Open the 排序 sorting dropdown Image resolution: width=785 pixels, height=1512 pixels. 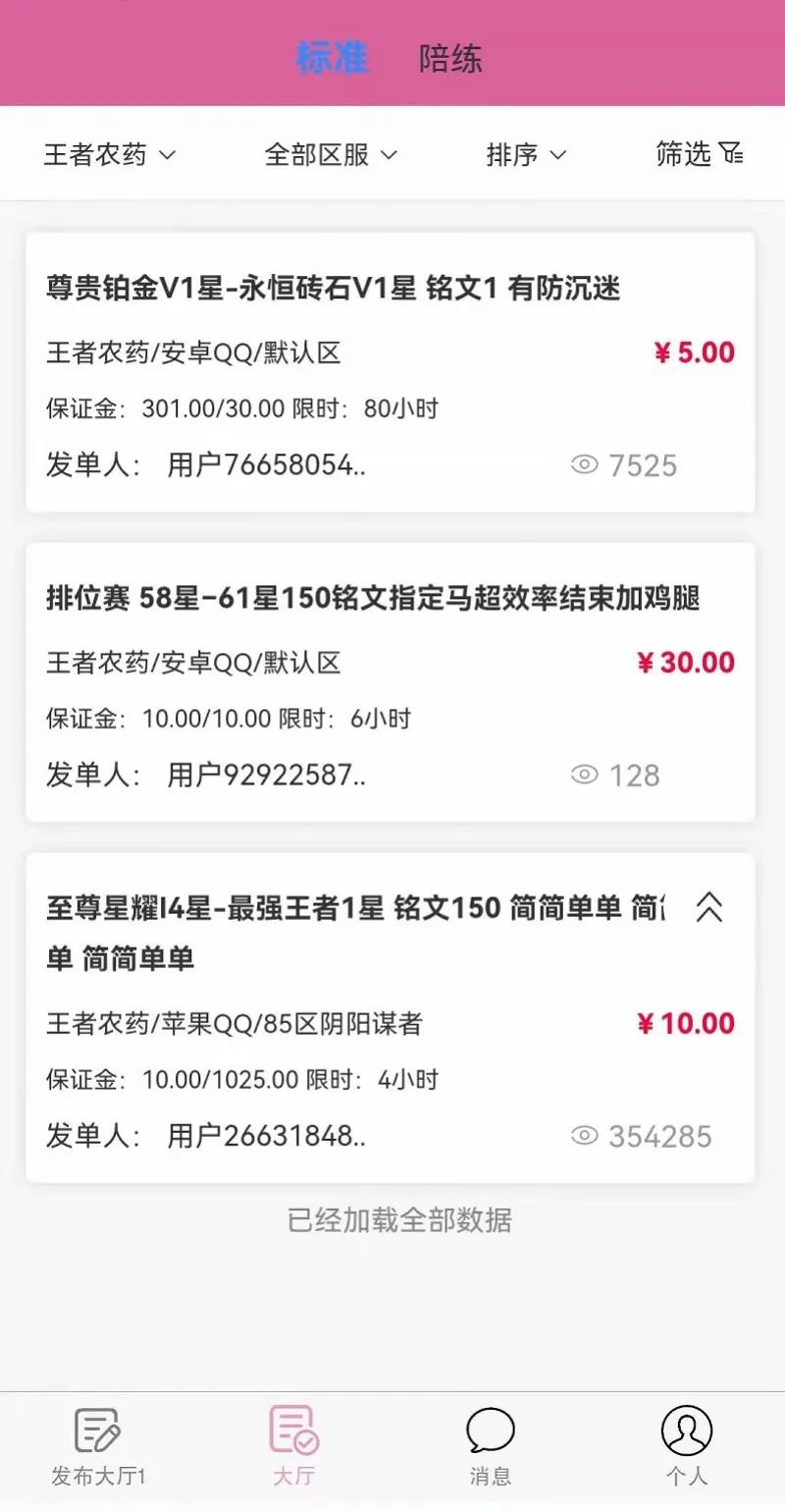click(527, 154)
